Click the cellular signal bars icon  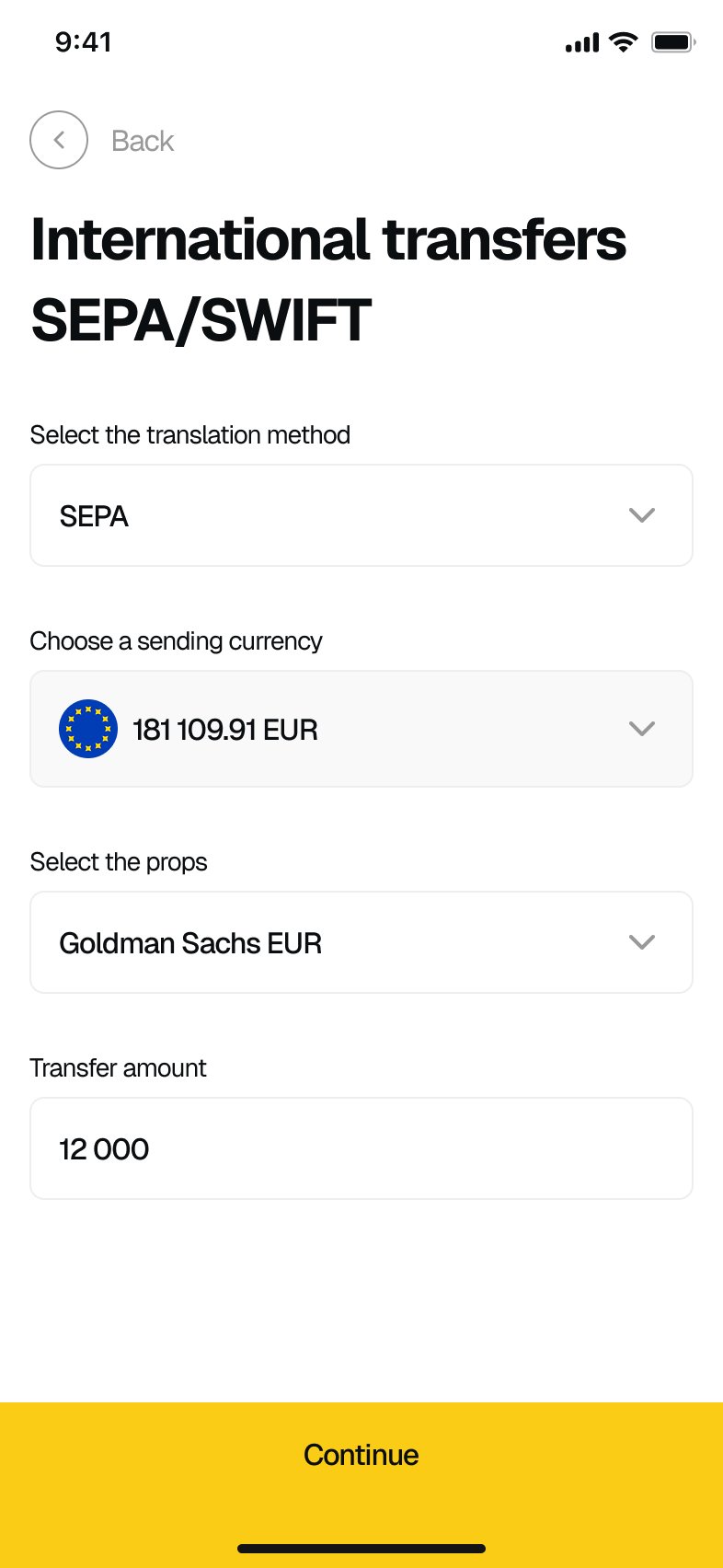point(580,41)
